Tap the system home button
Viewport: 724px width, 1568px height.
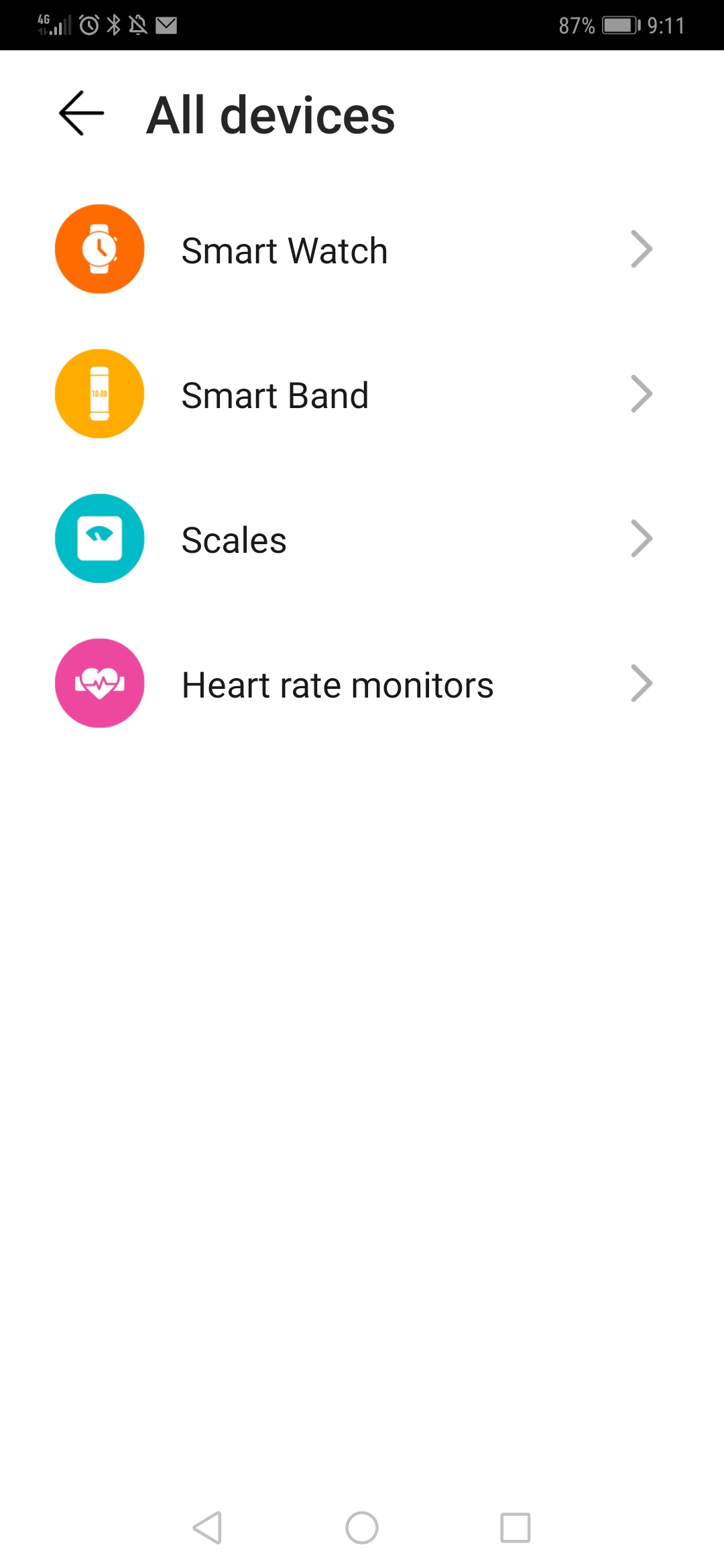pyautogui.click(x=362, y=1528)
